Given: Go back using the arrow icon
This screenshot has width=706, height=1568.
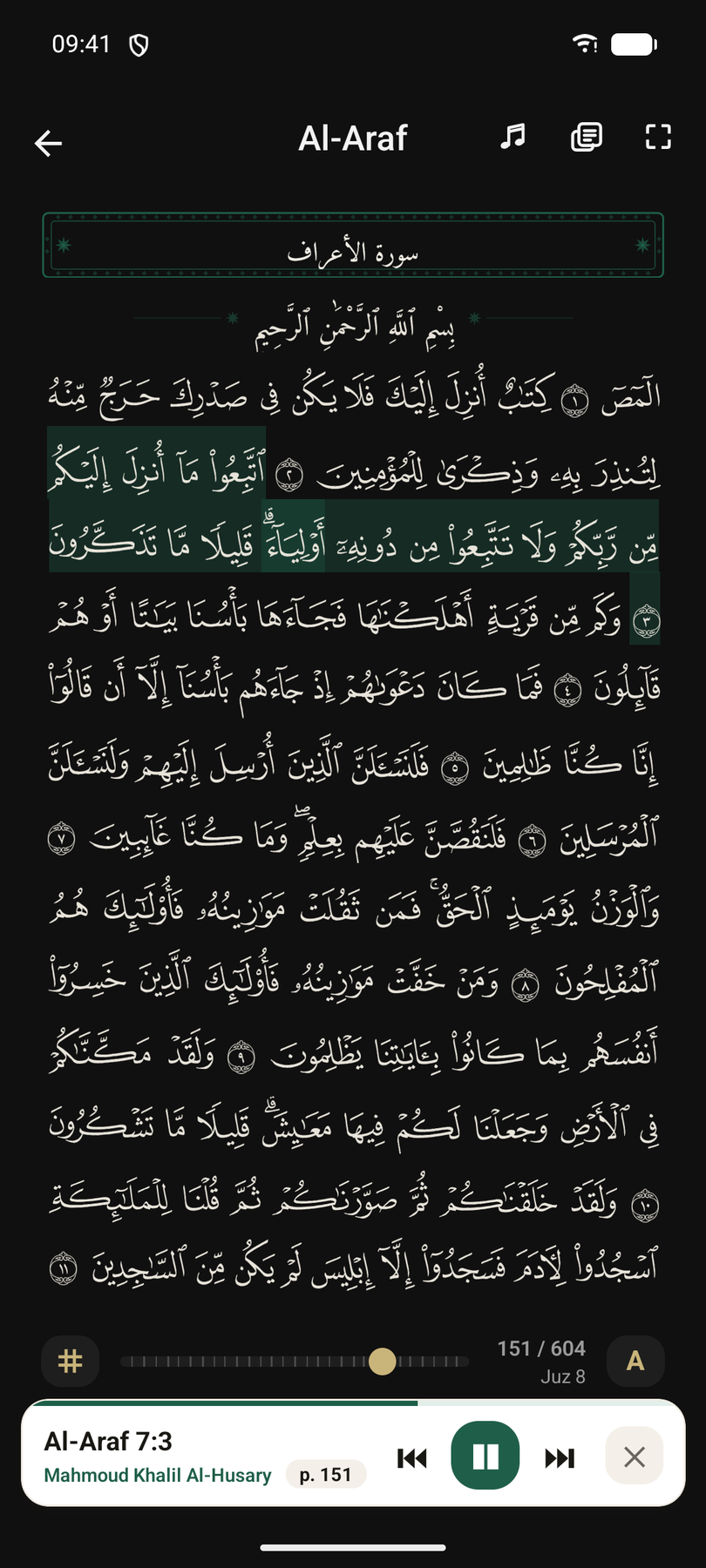Looking at the screenshot, I should 49,143.
